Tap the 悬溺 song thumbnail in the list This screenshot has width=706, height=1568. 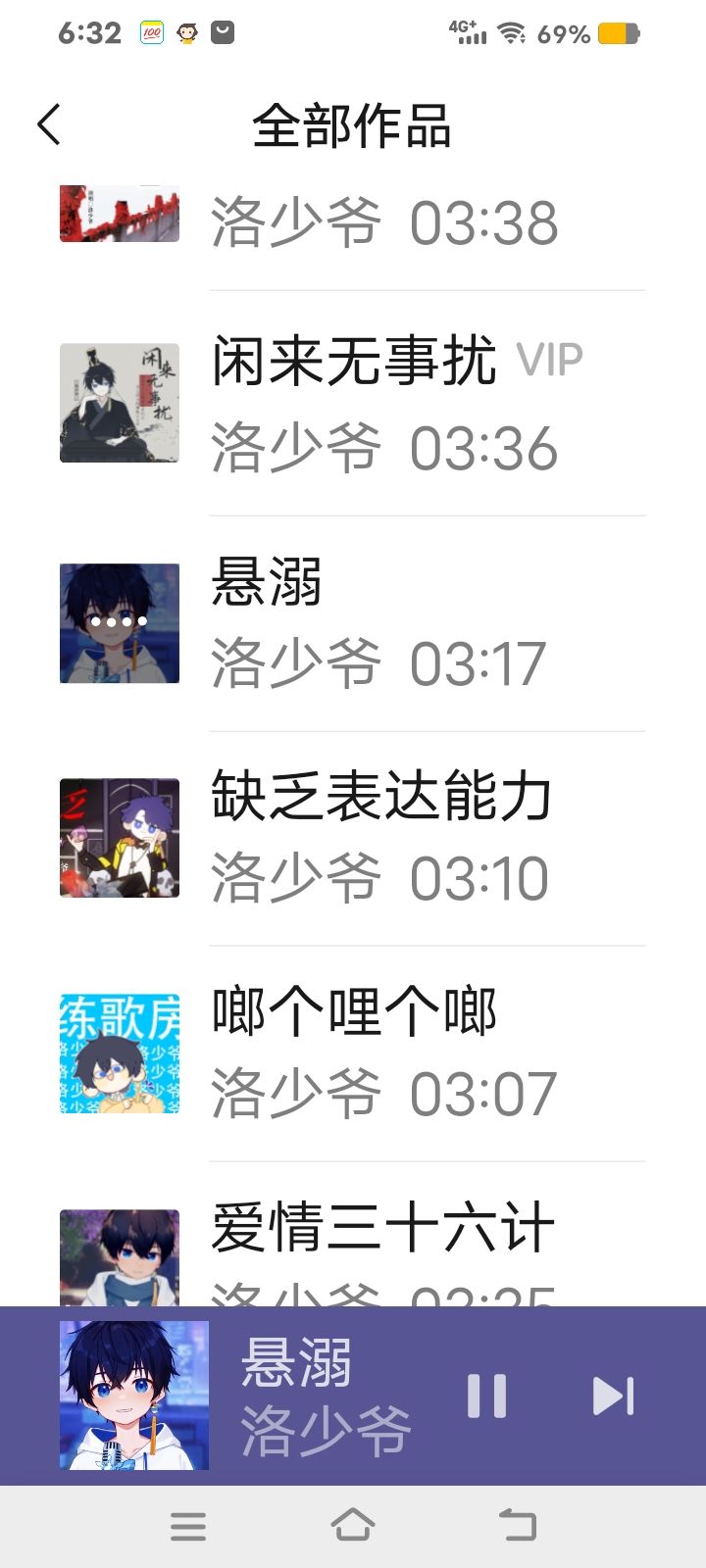coord(120,620)
